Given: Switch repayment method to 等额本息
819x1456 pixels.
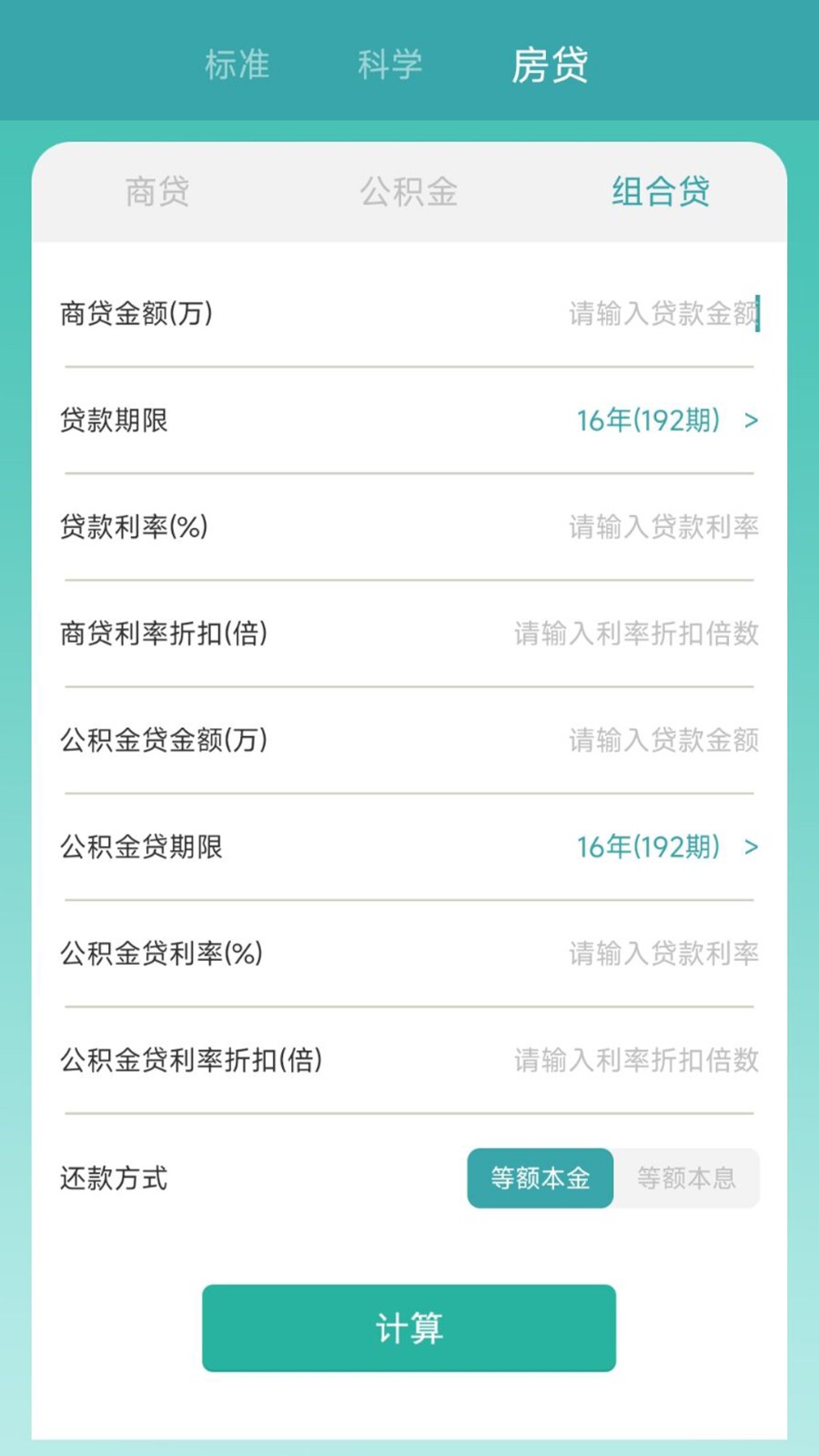Looking at the screenshot, I should click(687, 1178).
